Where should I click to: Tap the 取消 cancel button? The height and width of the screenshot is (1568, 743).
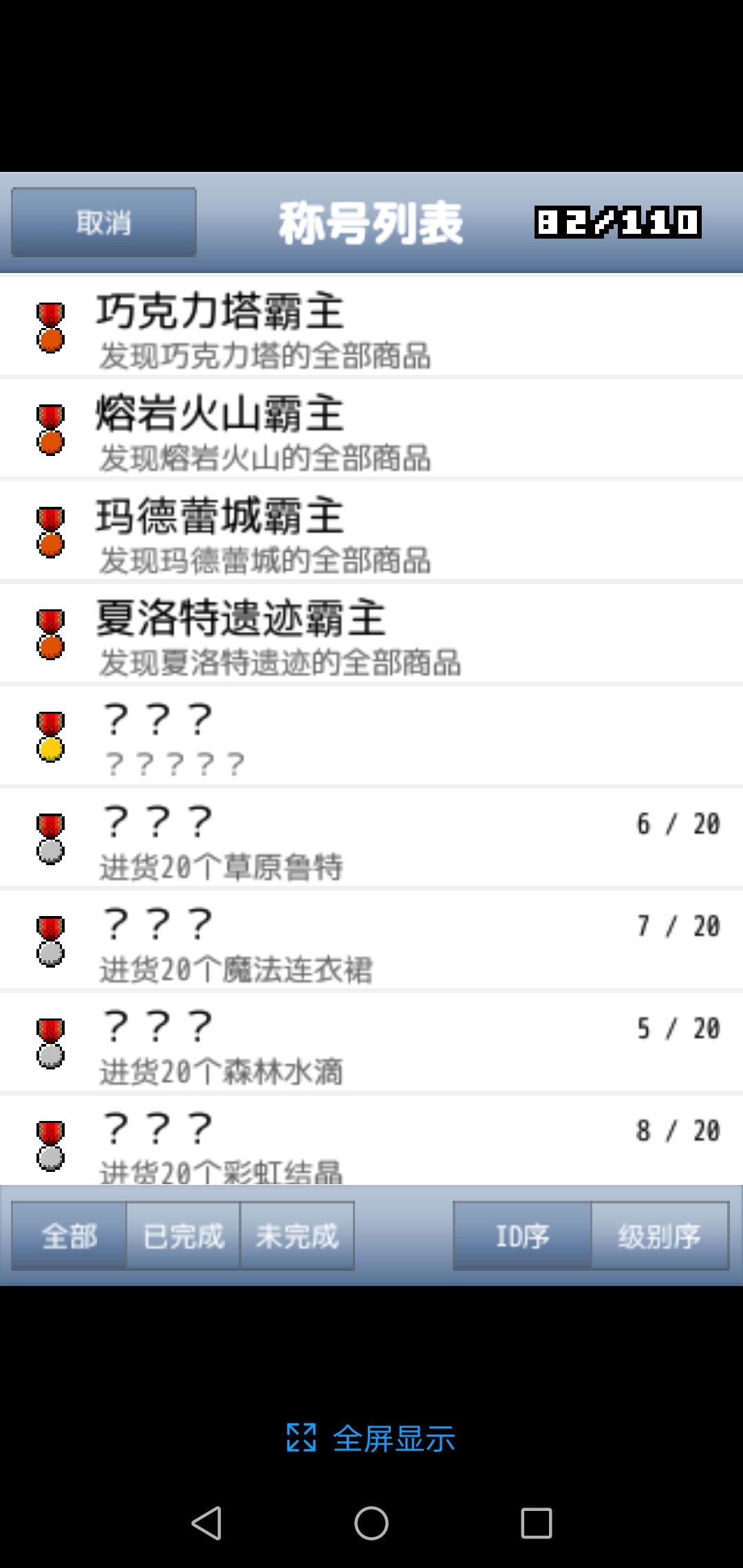click(104, 222)
